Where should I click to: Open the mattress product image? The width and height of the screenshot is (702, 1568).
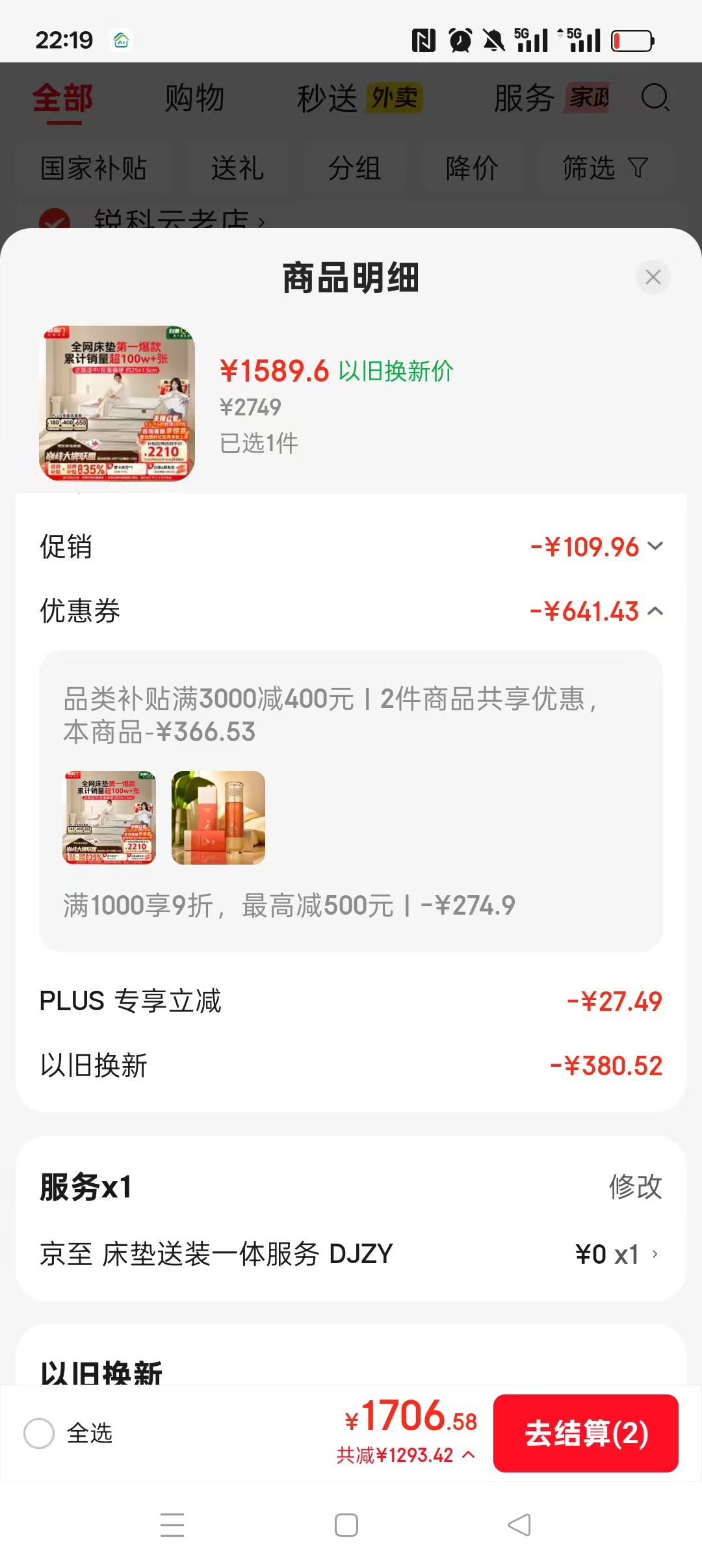pos(117,404)
